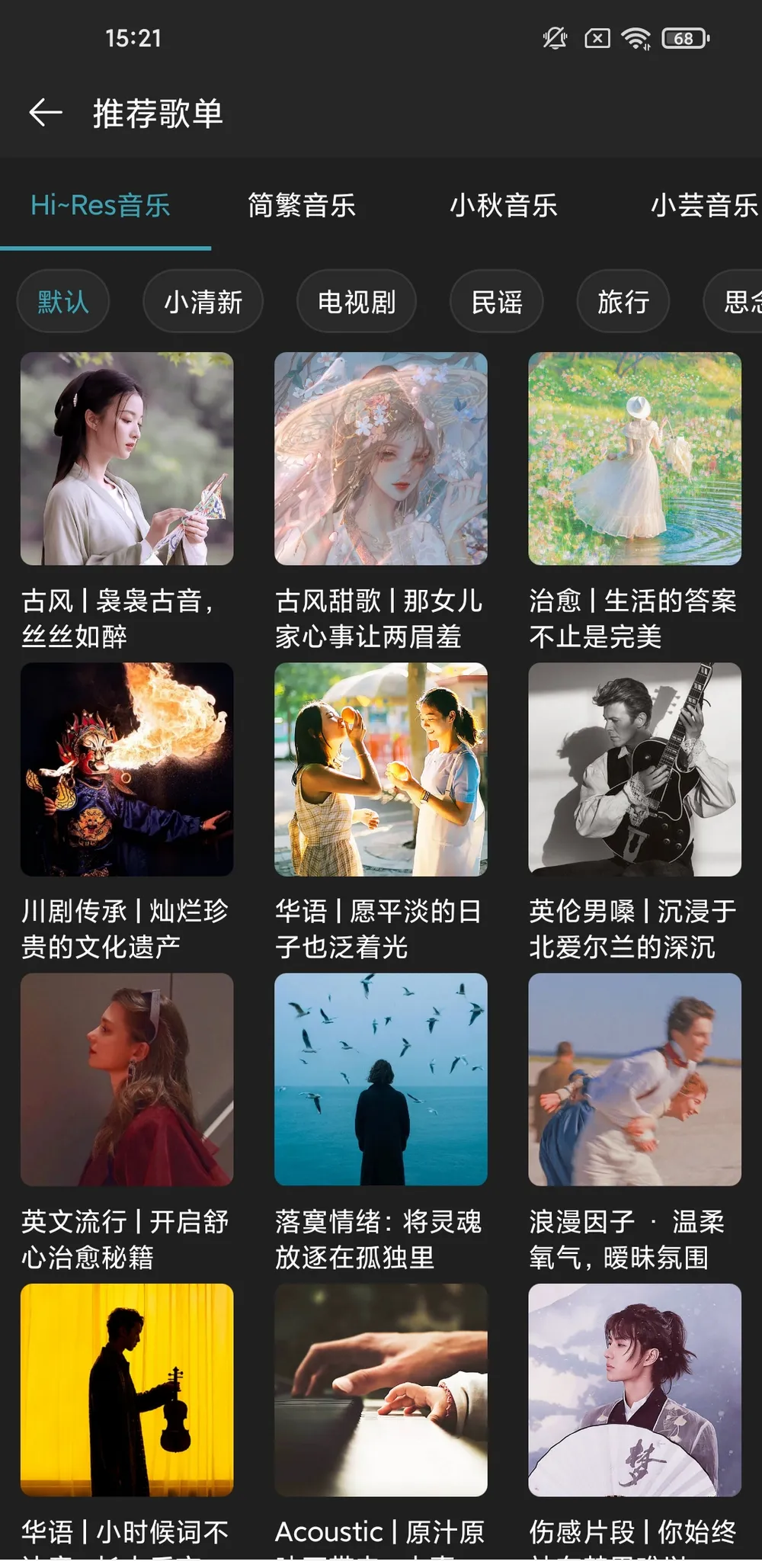Switch to the 简繁音乐 tab
Viewport: 762px width, 1568px height.
click(x=302, y=205)
